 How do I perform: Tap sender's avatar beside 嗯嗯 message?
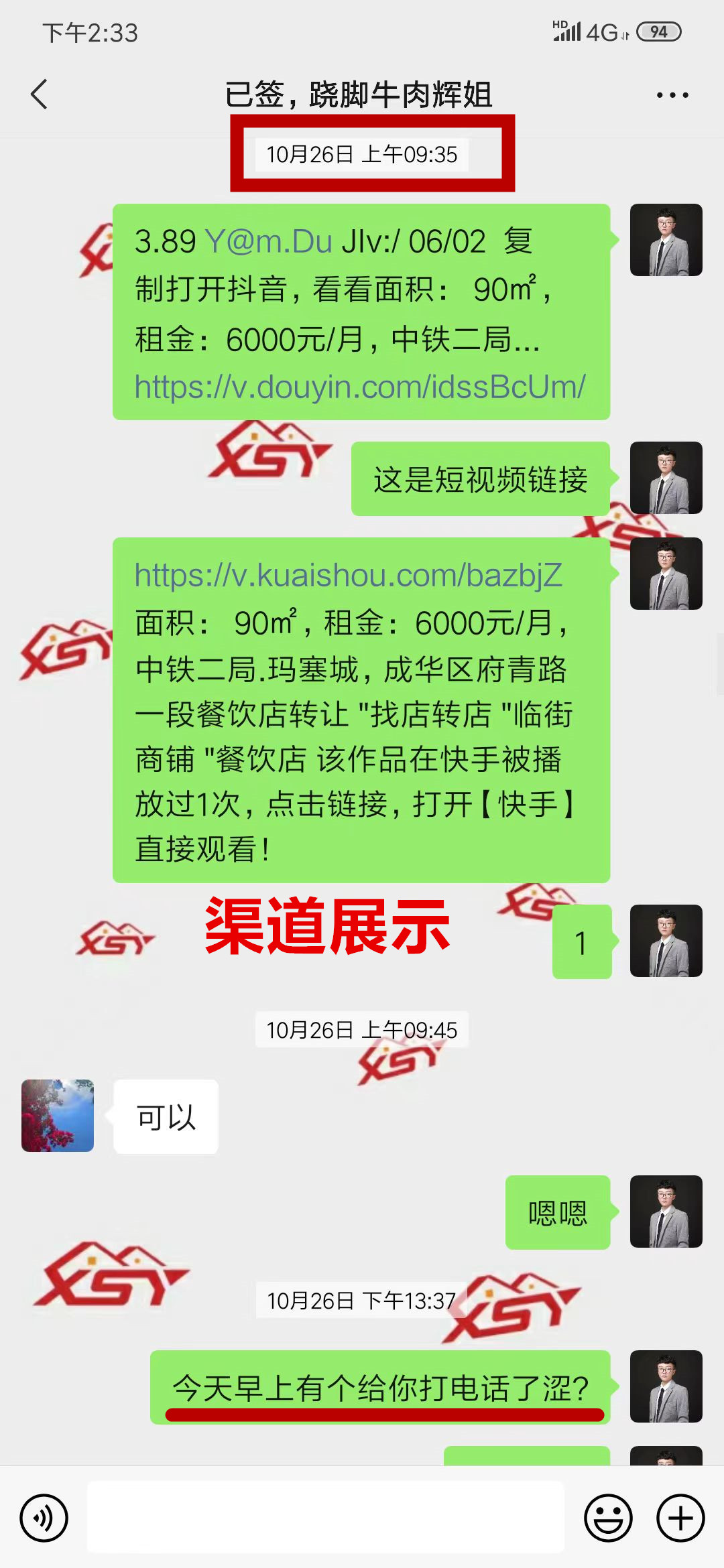tap(666, 1212)
